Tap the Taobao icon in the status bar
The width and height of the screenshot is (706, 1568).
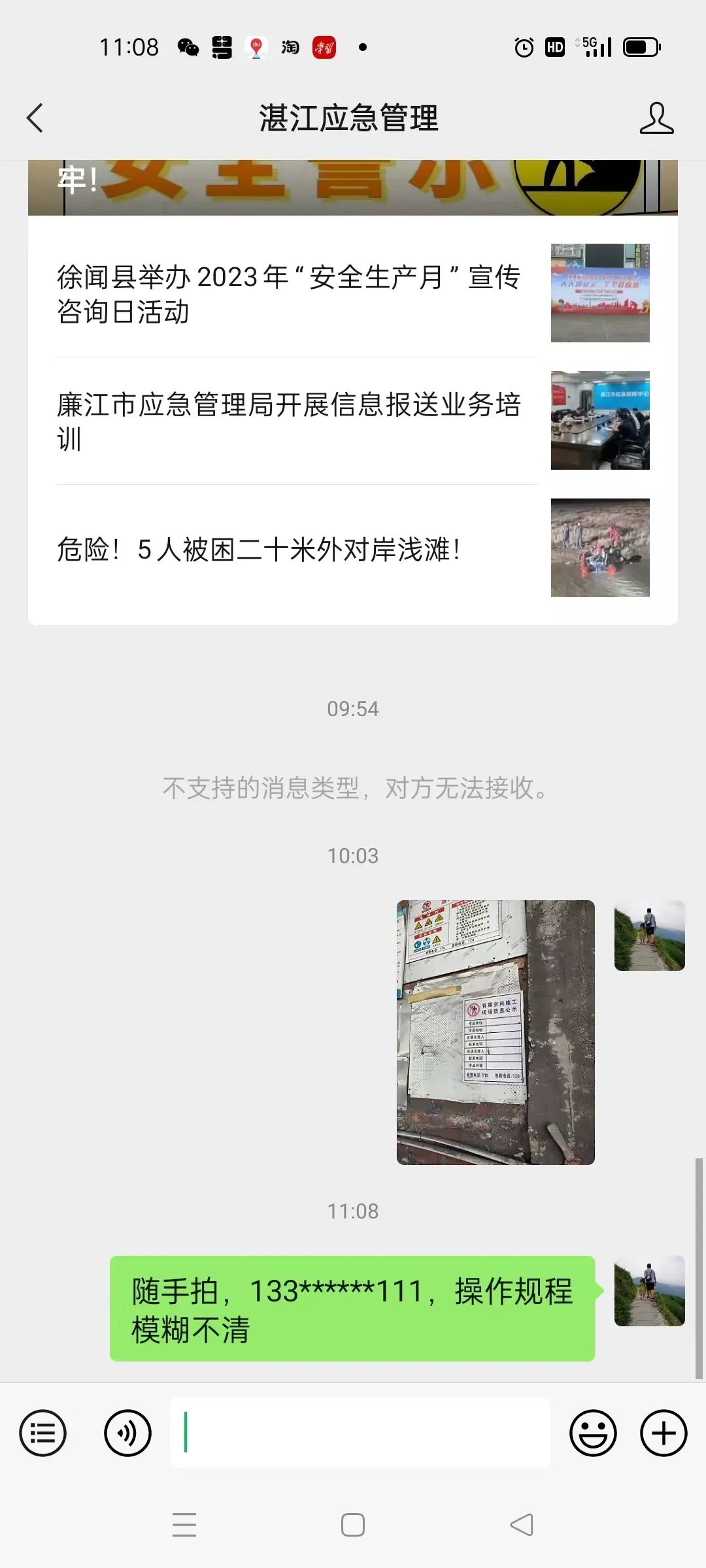click(290, 46)
